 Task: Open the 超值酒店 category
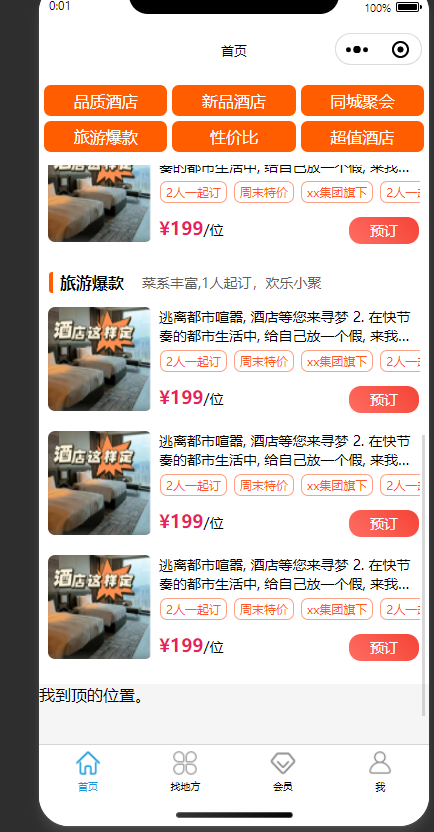click(362, 137)
